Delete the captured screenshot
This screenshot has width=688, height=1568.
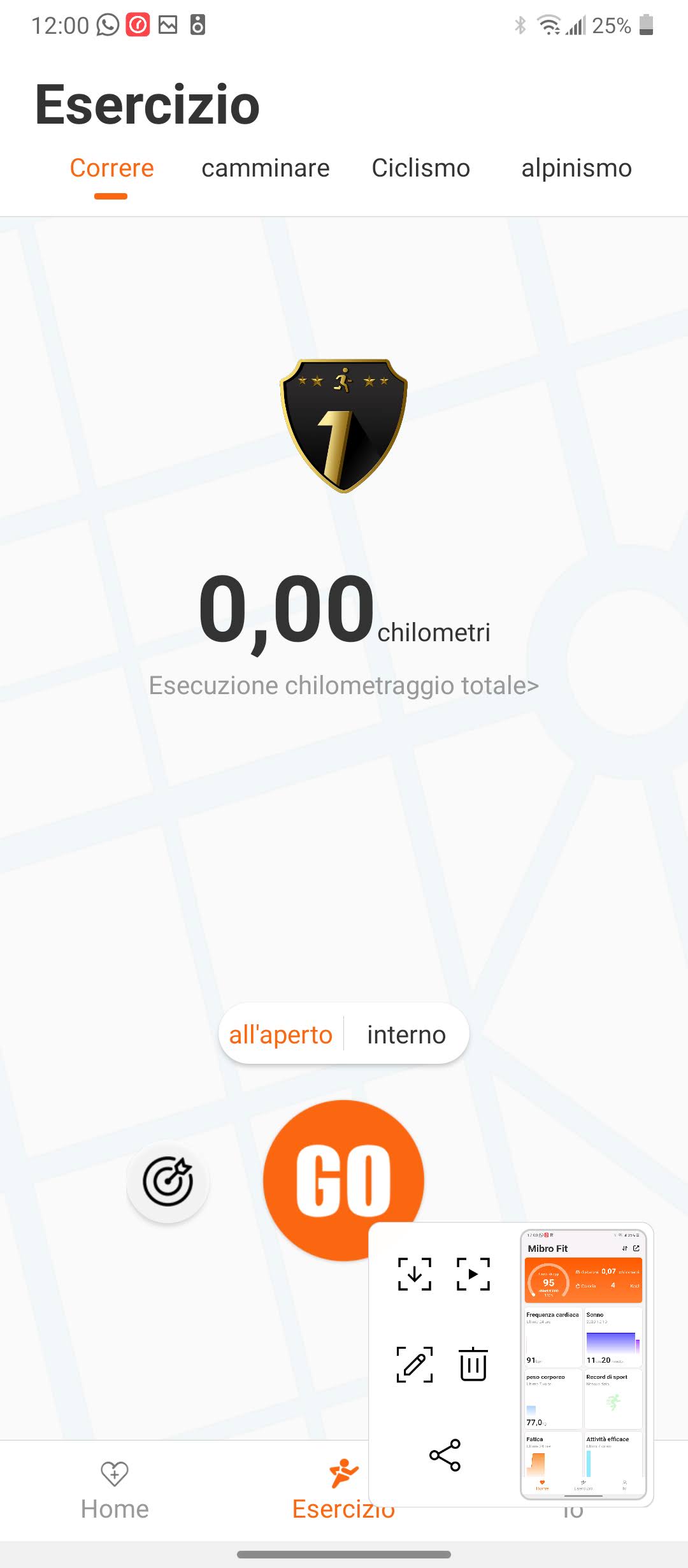point(473,1365)
